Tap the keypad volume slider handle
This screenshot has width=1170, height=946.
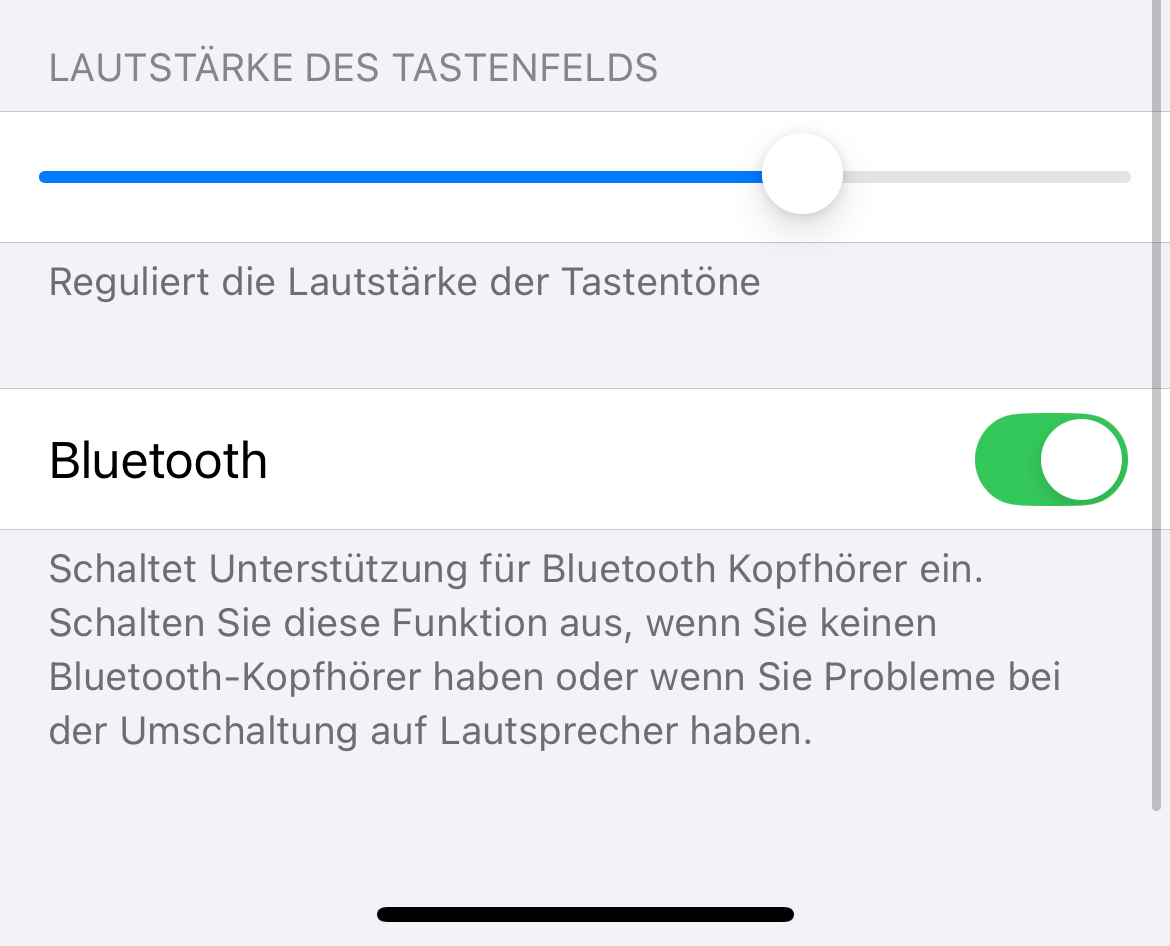tap(802, 174)
